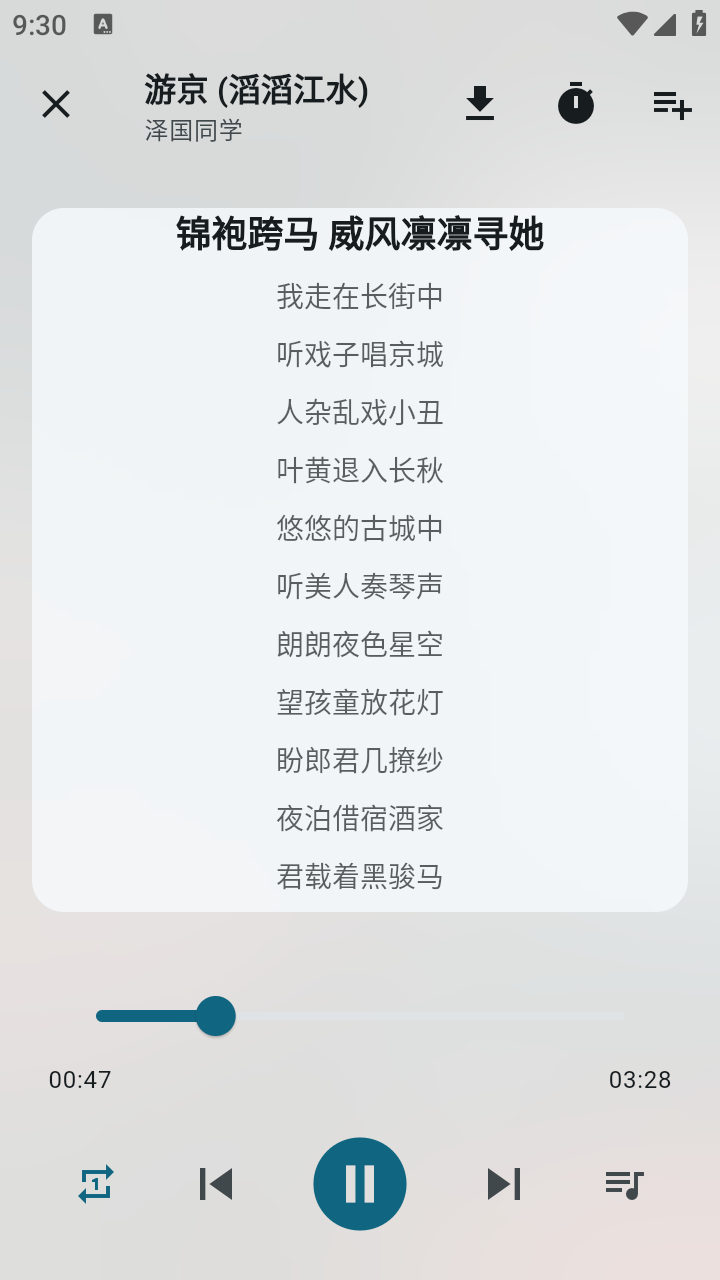Add this song to a playlist
The width and height of the screenshot is (720, 1280).
tap(671, 103)
